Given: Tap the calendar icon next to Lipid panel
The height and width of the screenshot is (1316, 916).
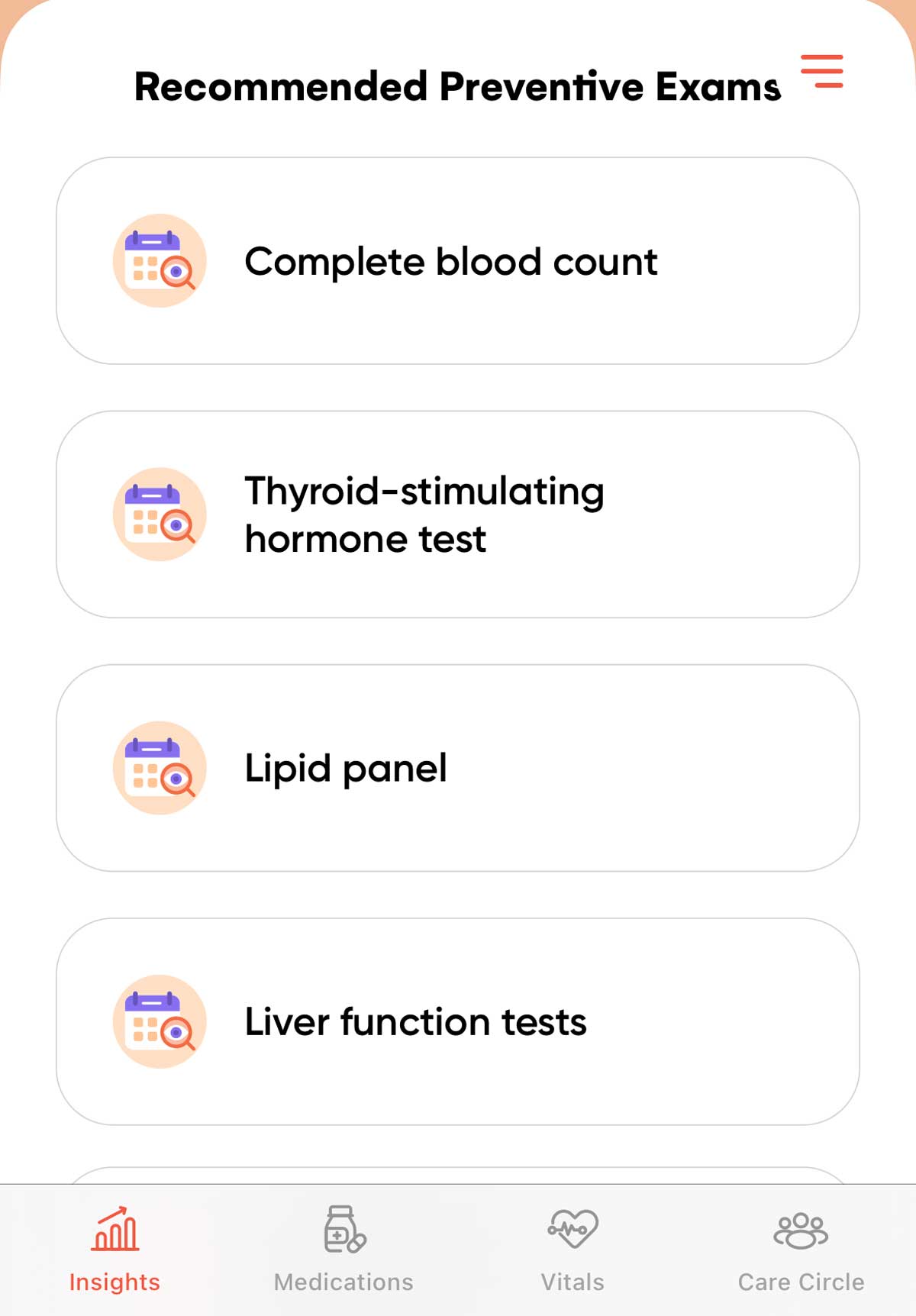Looking at the screenshot, I should point(158,769).
